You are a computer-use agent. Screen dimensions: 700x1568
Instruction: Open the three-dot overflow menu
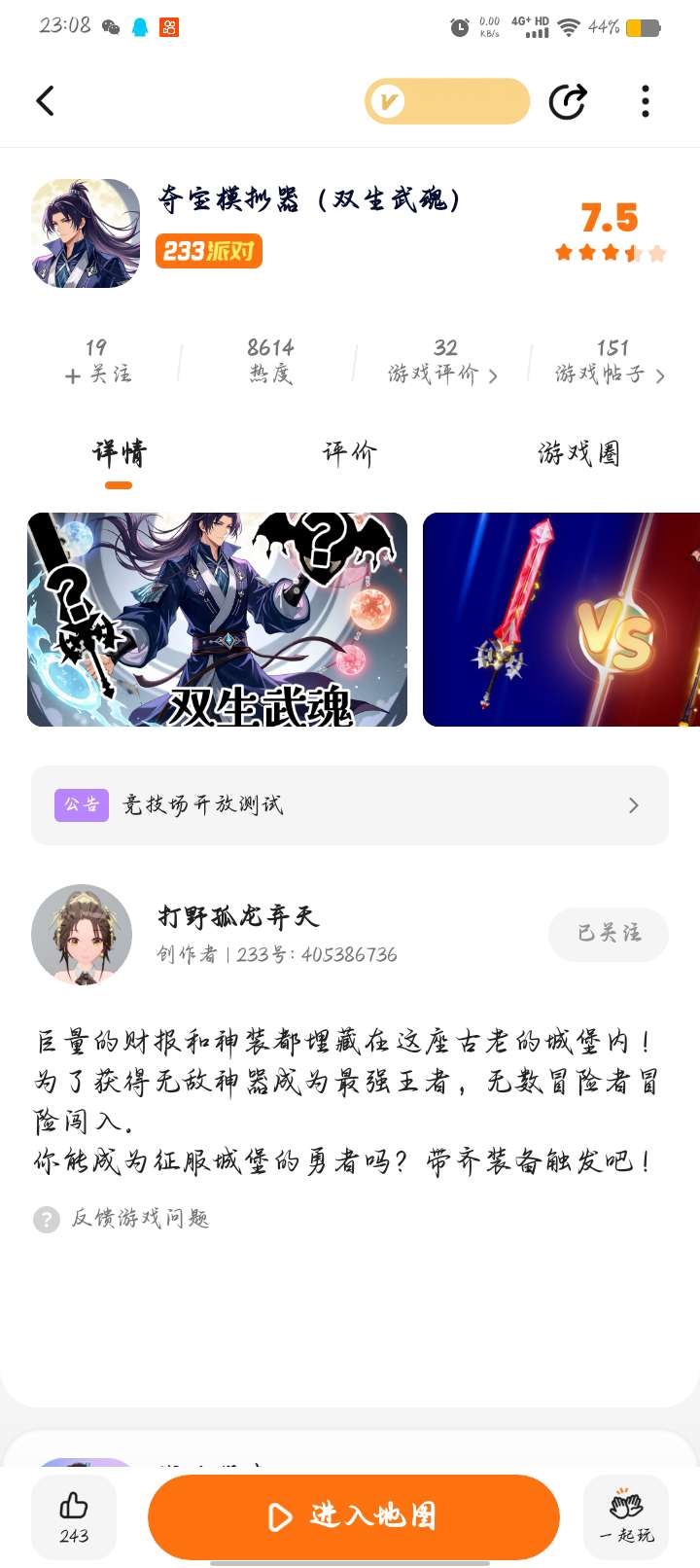[646, 101]
